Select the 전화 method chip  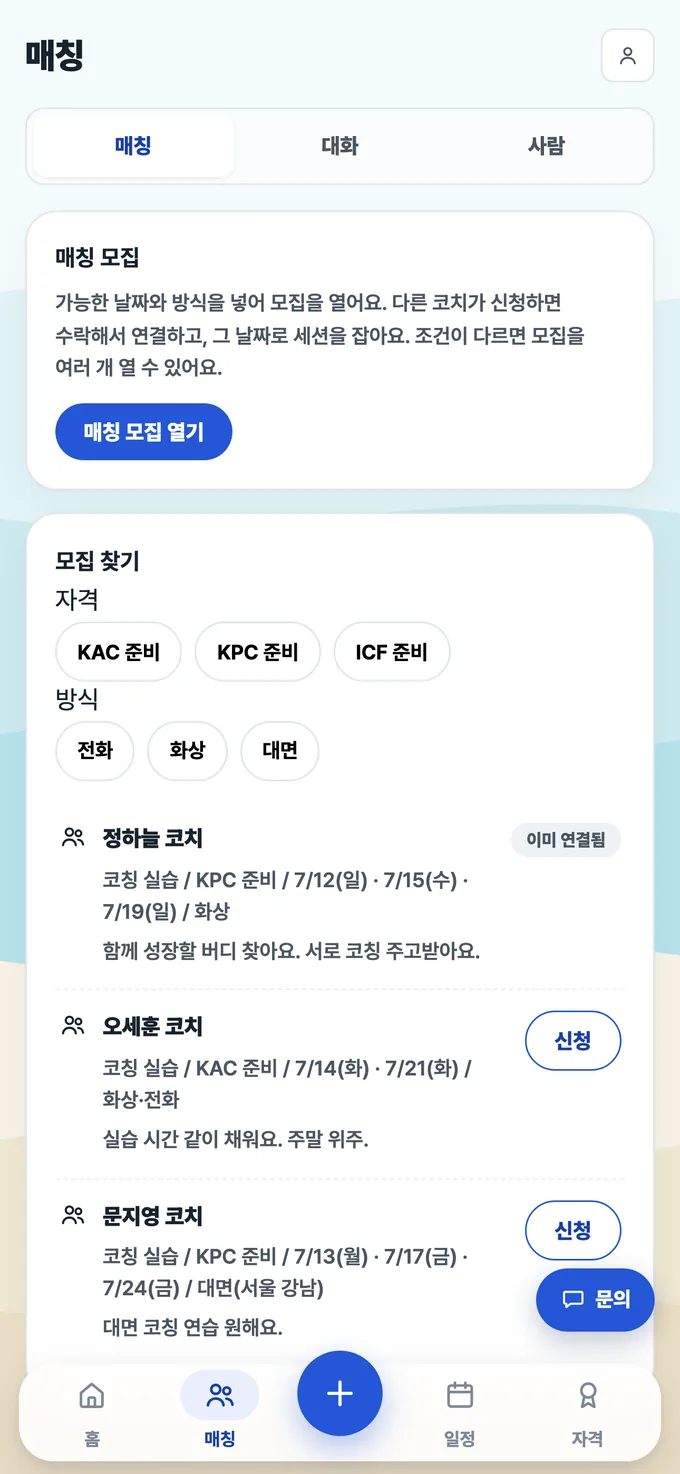pos(94,750)
